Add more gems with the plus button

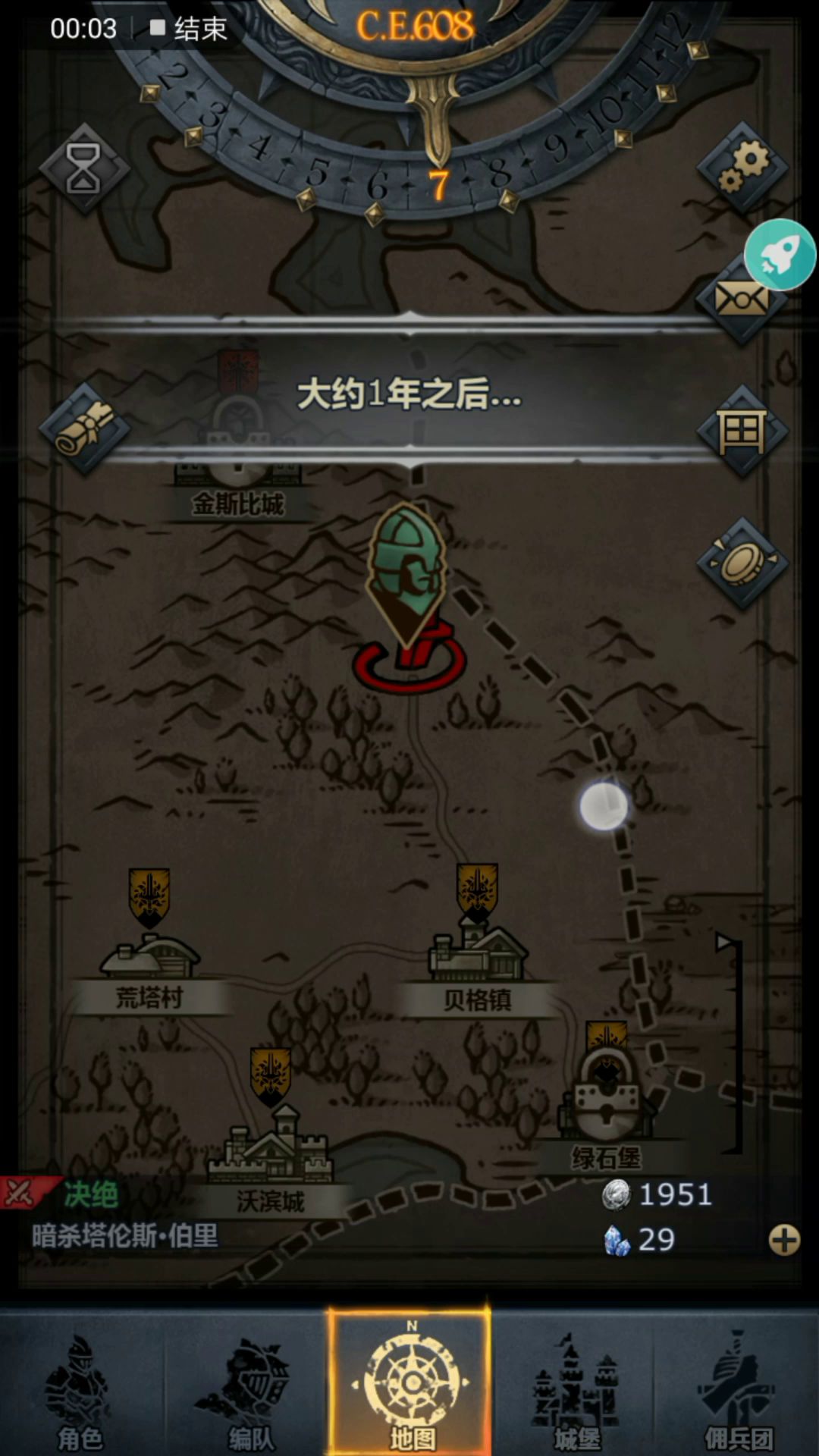(784, 1241)
